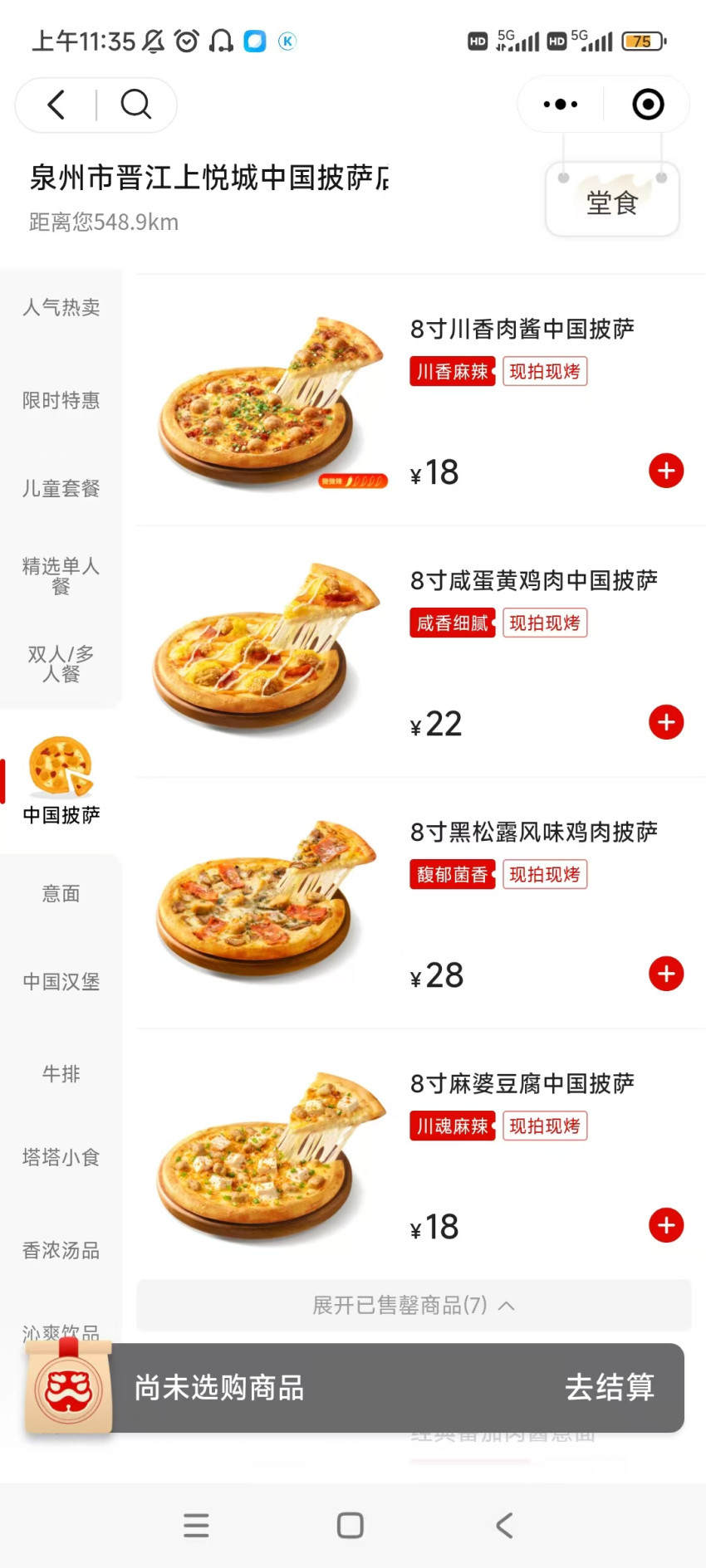Add 8寸麻婆豆腐中国披萨 to cart
This screenshot has height=1568, width=706.
[666, 1225]
